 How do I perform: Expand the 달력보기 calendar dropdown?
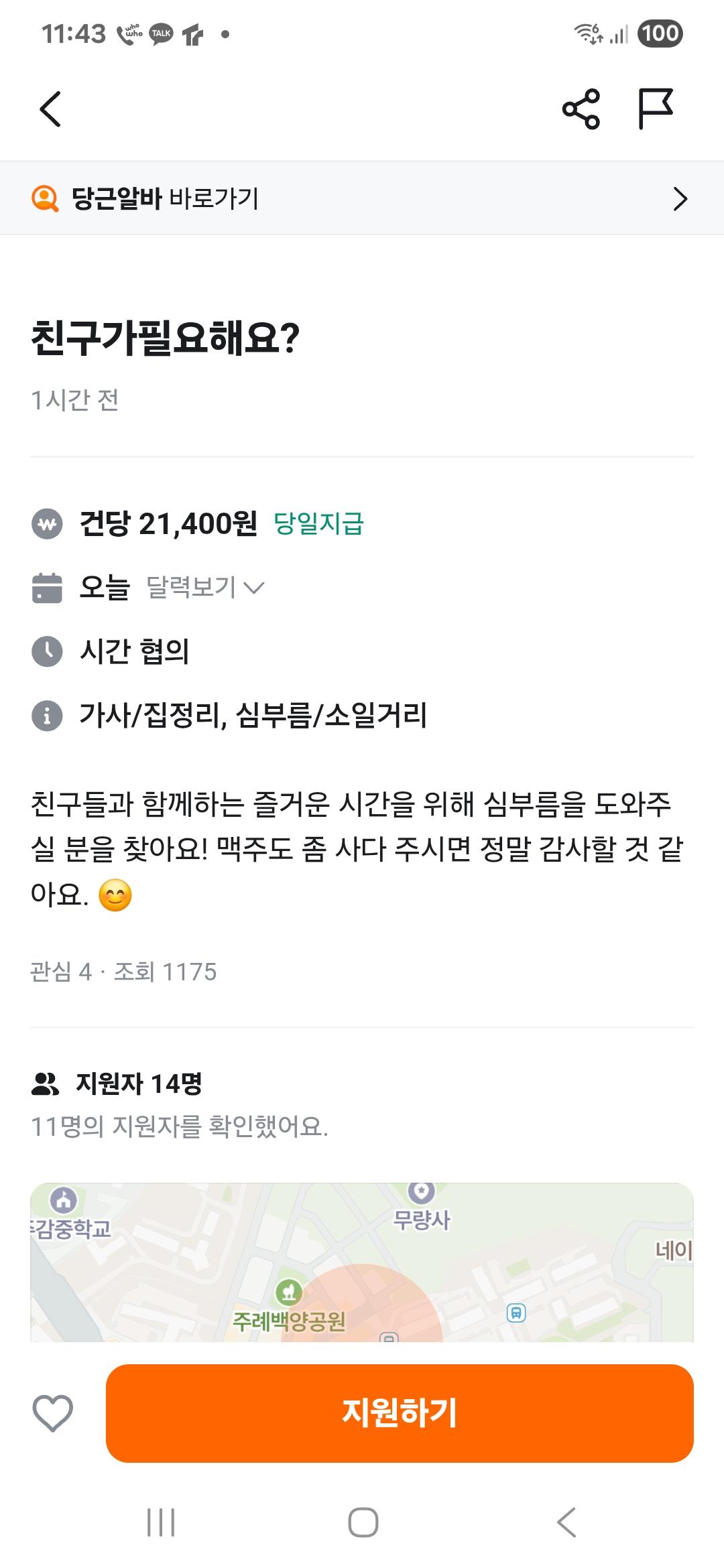tap(205, 588)
